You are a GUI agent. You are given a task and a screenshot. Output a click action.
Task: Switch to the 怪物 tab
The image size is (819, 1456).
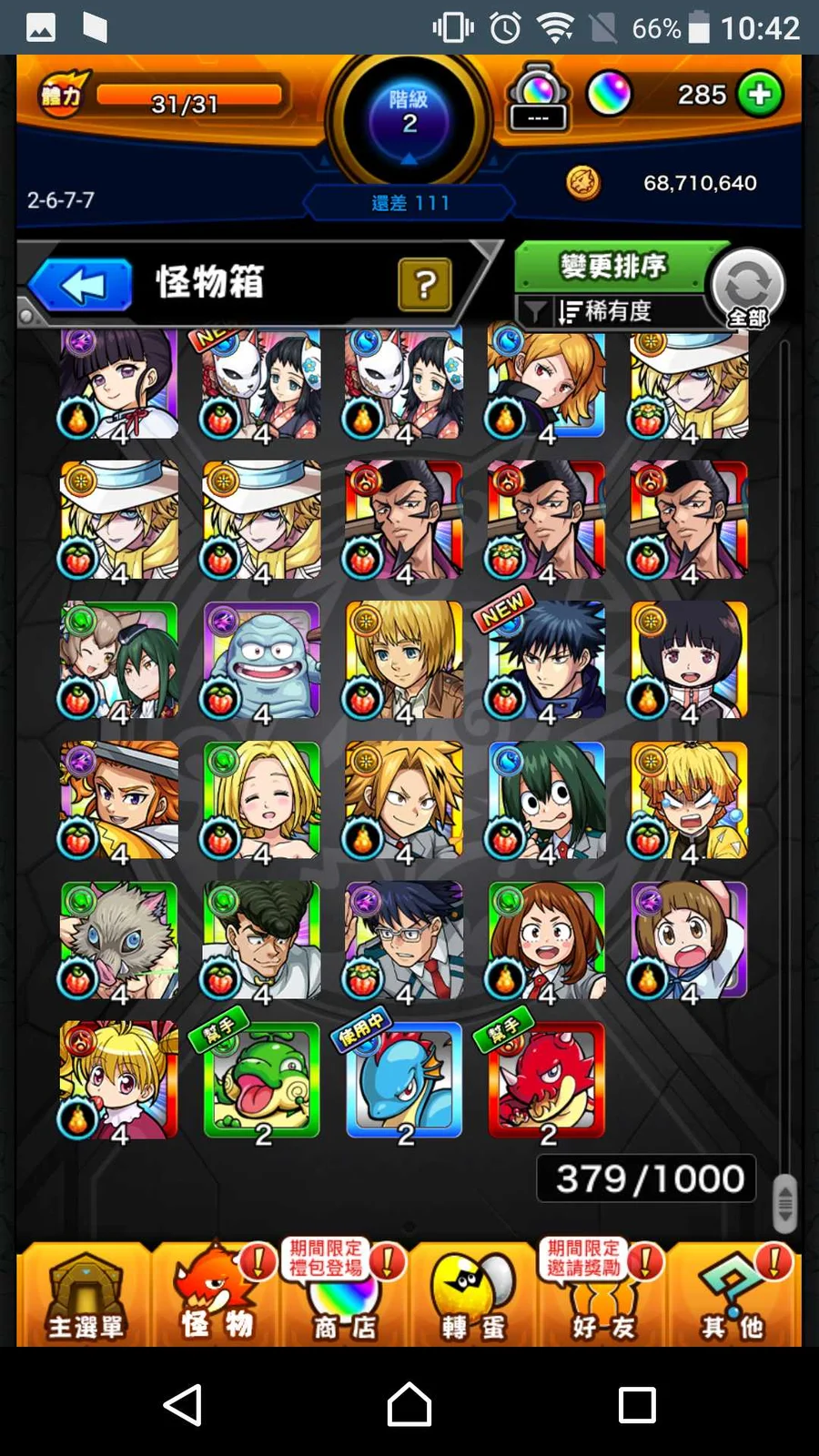pyautogui.click(x=216, y=1295)
